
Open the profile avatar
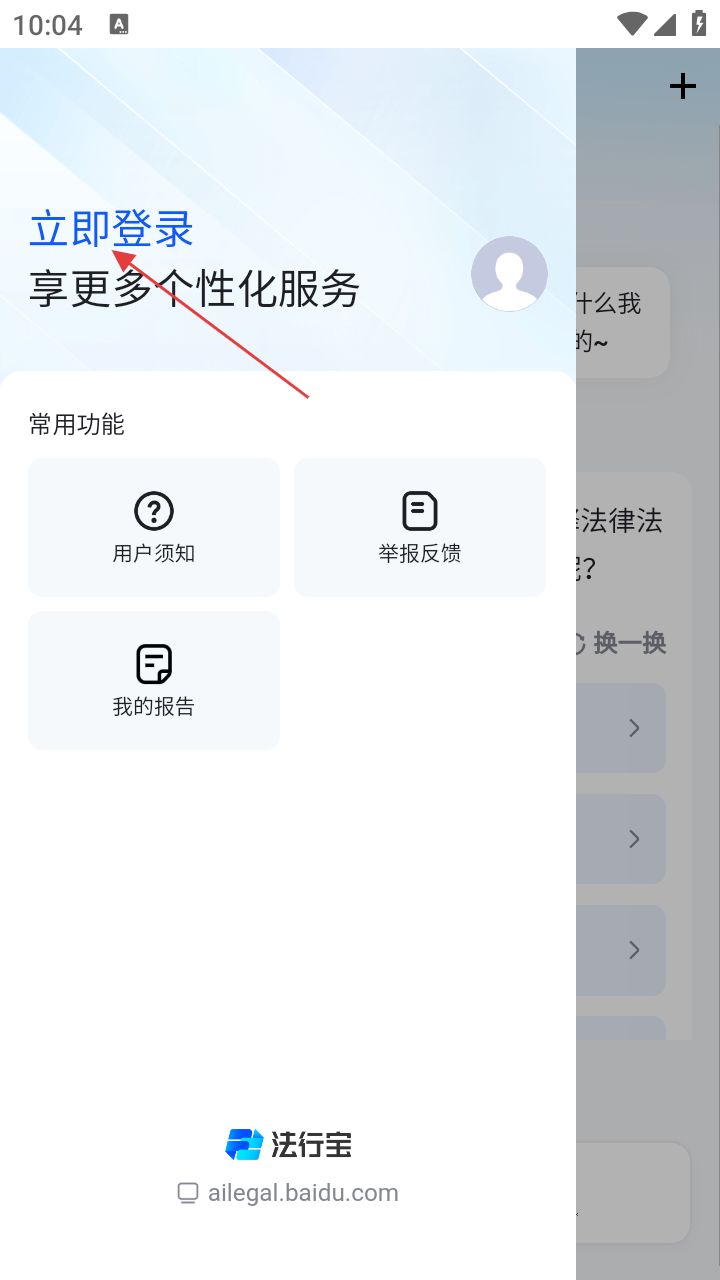click(x=509, y=274)
